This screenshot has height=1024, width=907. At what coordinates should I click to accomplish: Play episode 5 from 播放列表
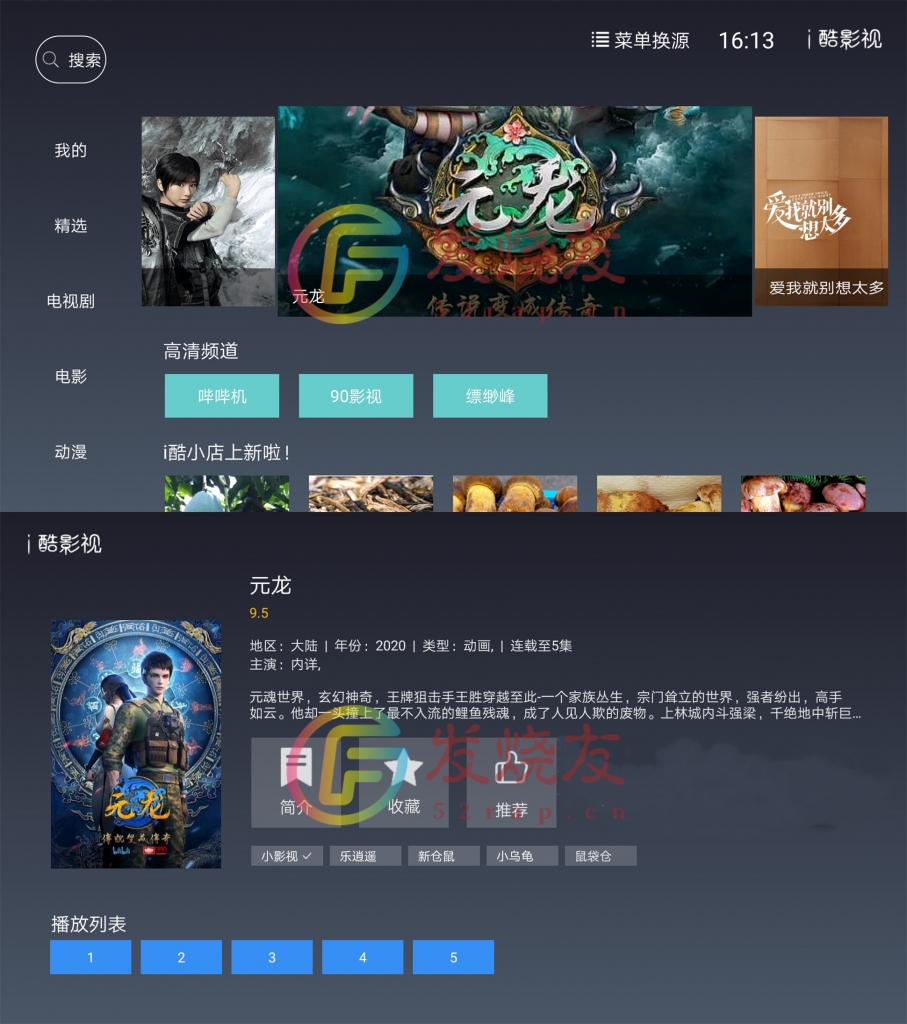point(453,957)
